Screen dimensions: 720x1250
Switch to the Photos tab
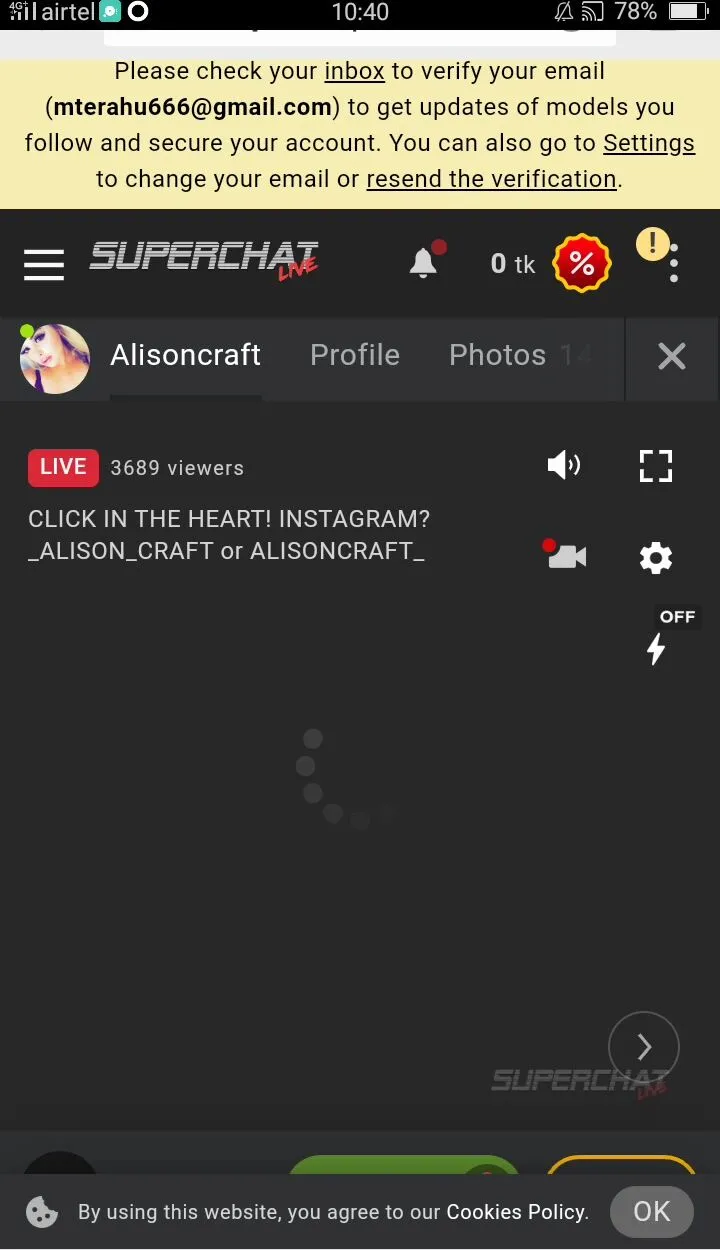(x=497, y=355)
